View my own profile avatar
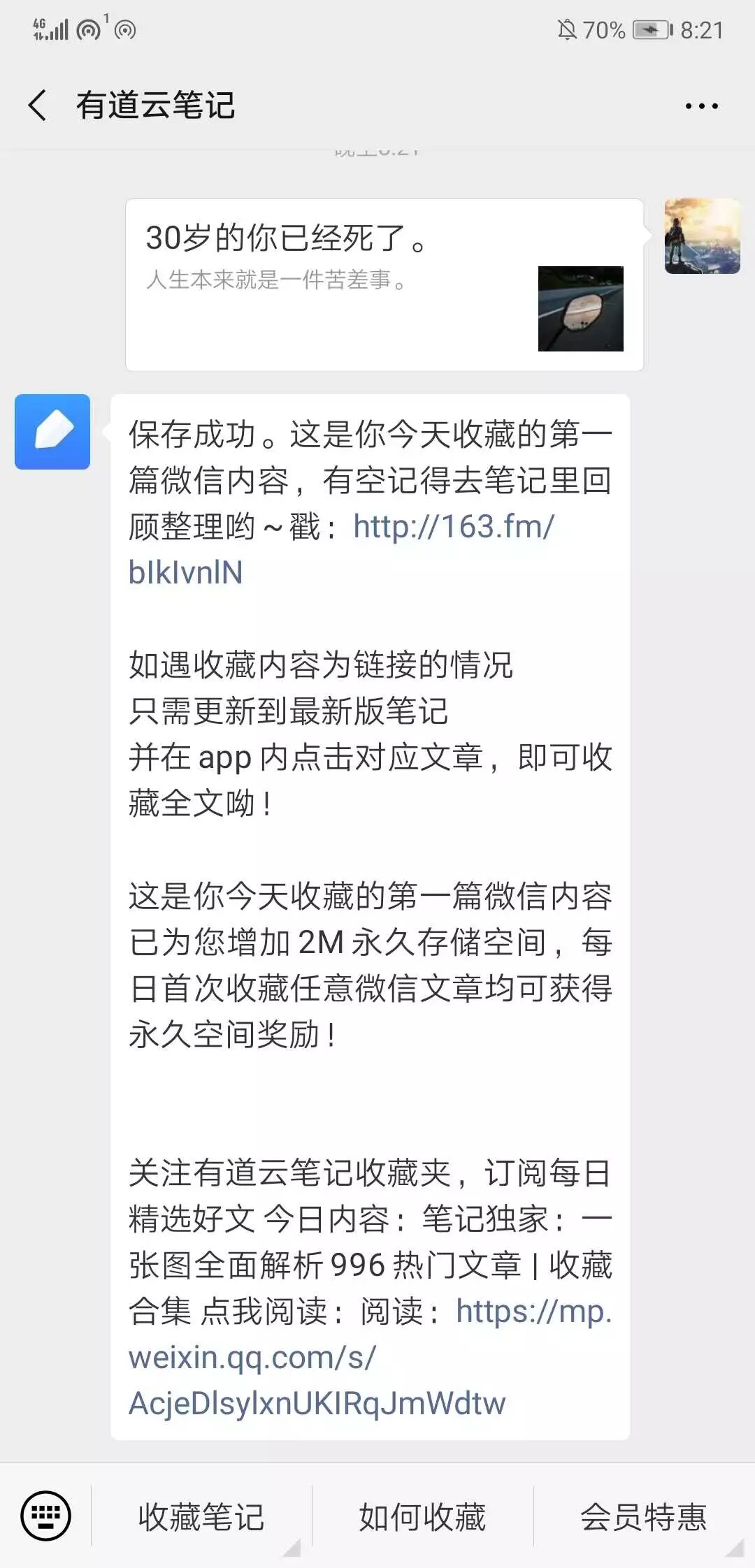 pyautogui.click(x=702, y=236)
